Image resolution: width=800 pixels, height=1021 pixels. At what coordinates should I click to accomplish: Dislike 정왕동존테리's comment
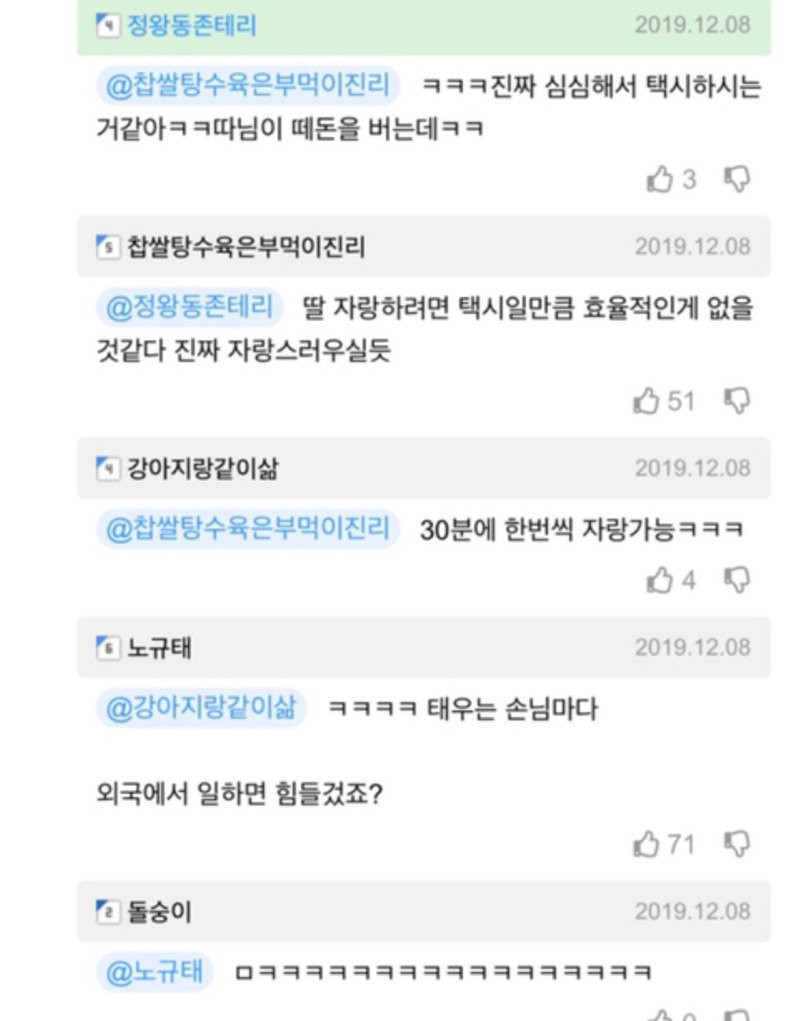737,180
